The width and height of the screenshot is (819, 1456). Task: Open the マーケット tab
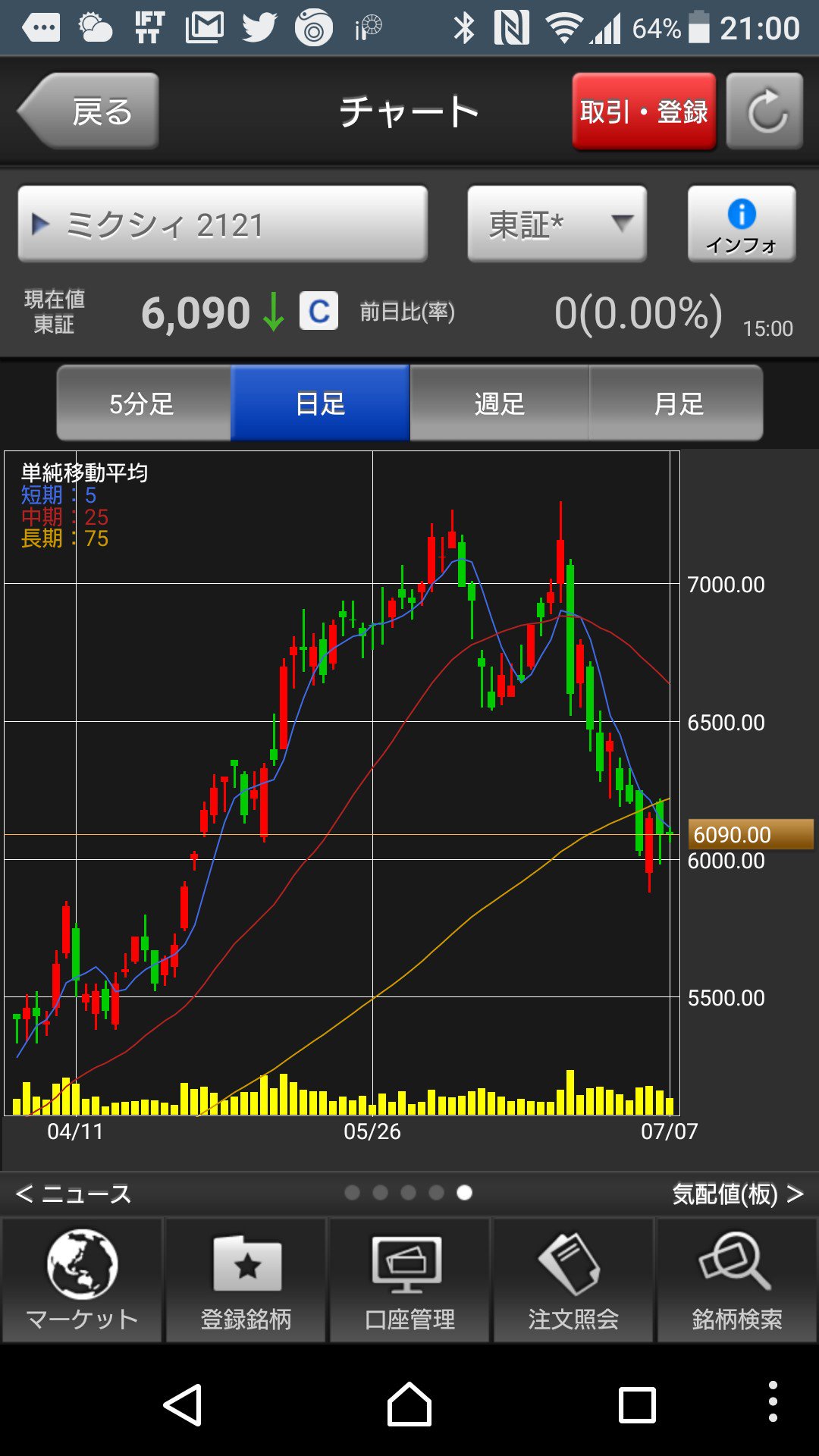82,1281
